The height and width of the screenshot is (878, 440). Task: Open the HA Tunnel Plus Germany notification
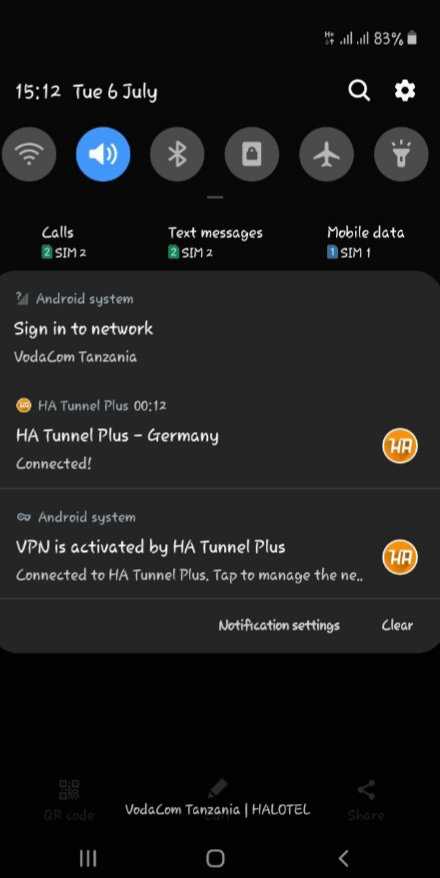220,435
